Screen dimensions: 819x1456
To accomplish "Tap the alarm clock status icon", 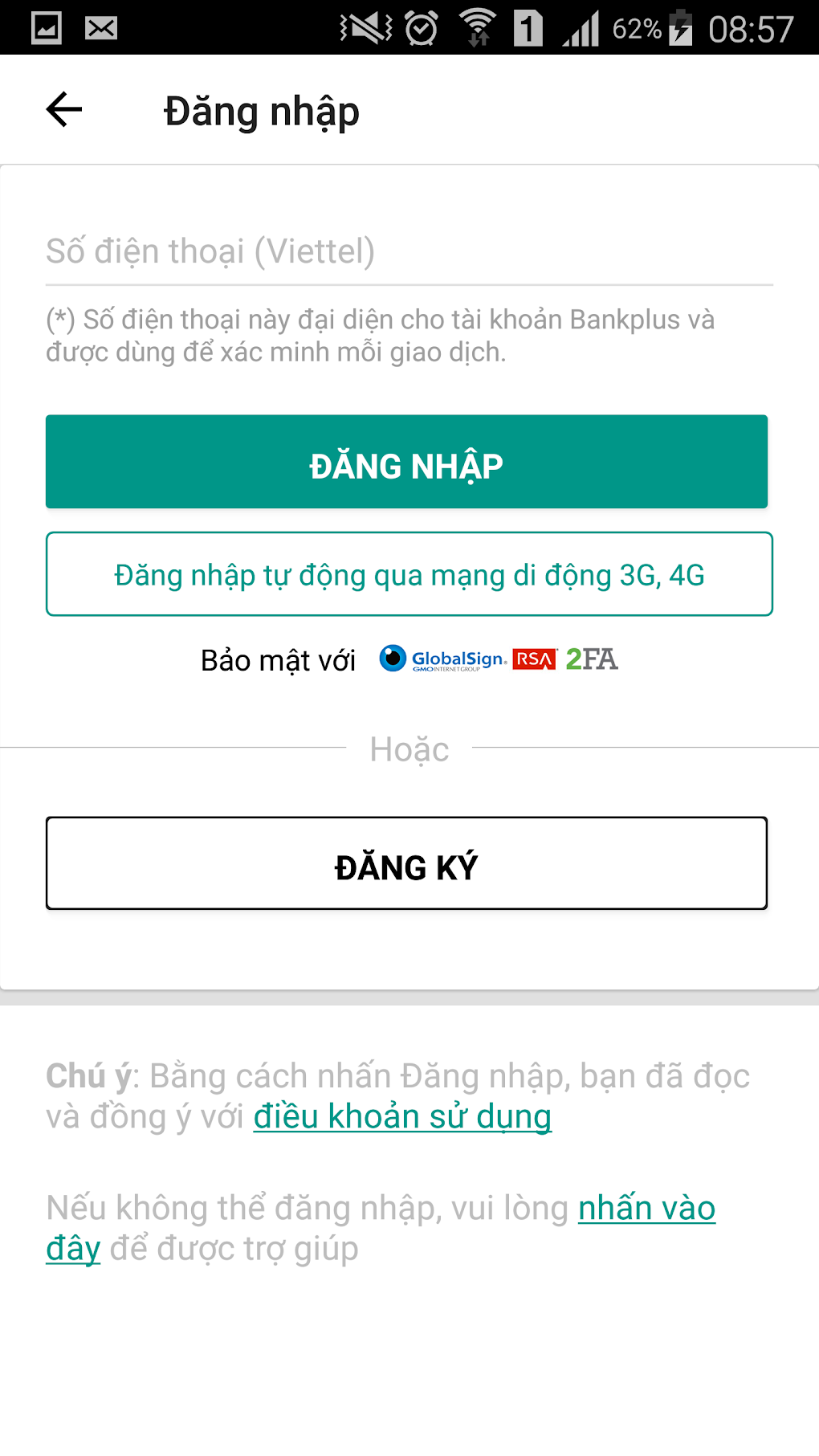I will pos(420,27).
